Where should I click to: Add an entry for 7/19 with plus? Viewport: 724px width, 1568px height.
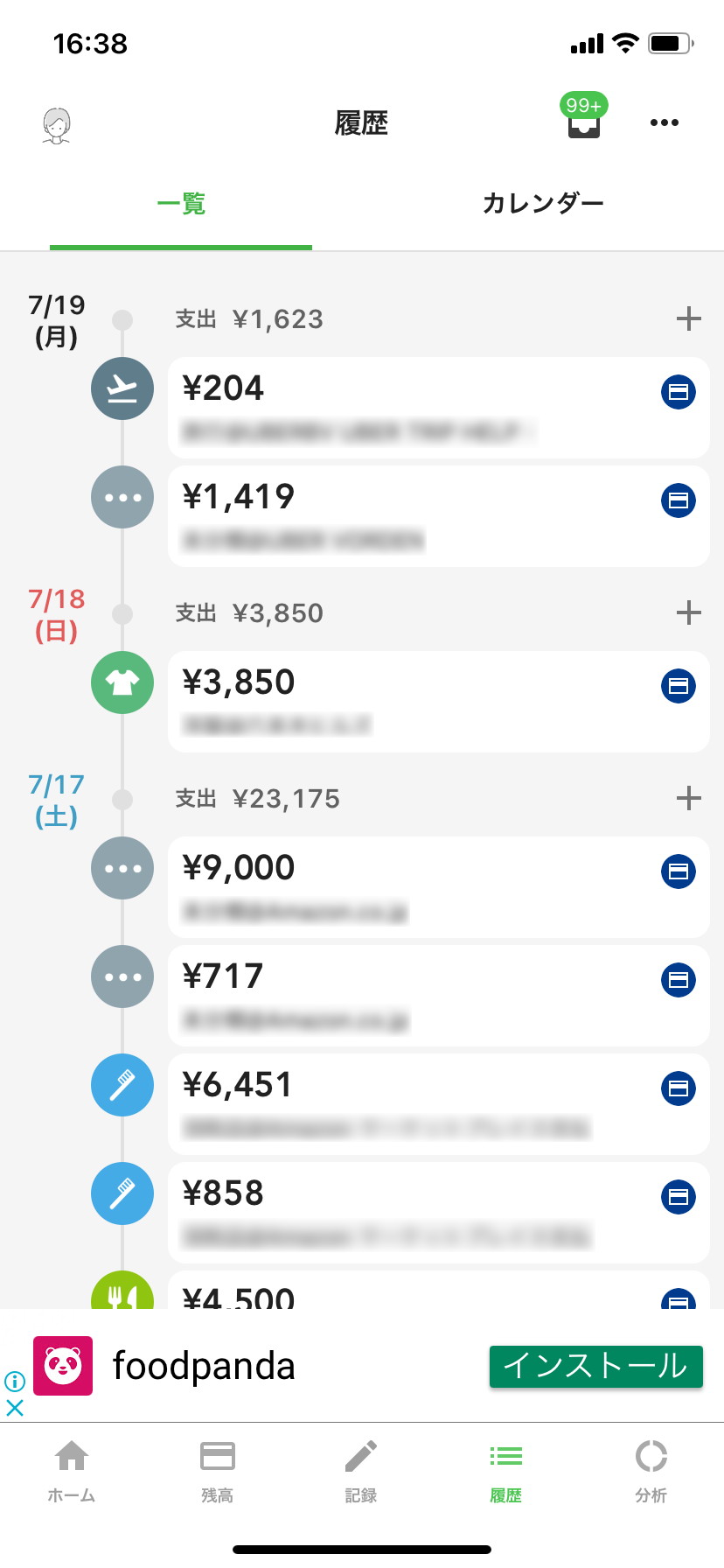pos(689,318)
